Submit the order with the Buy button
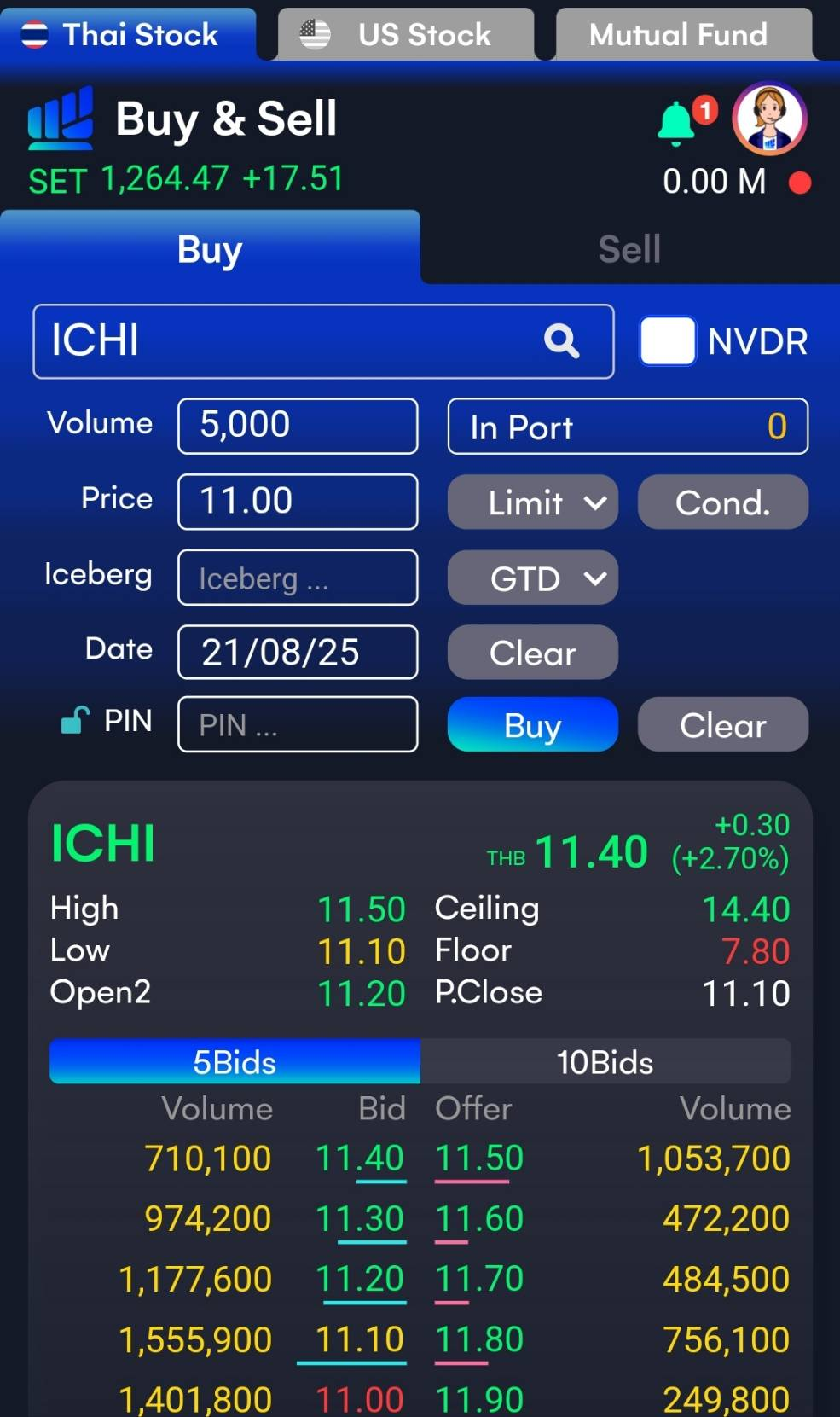The image size is (840, 1417). click(x=533, y=725)
